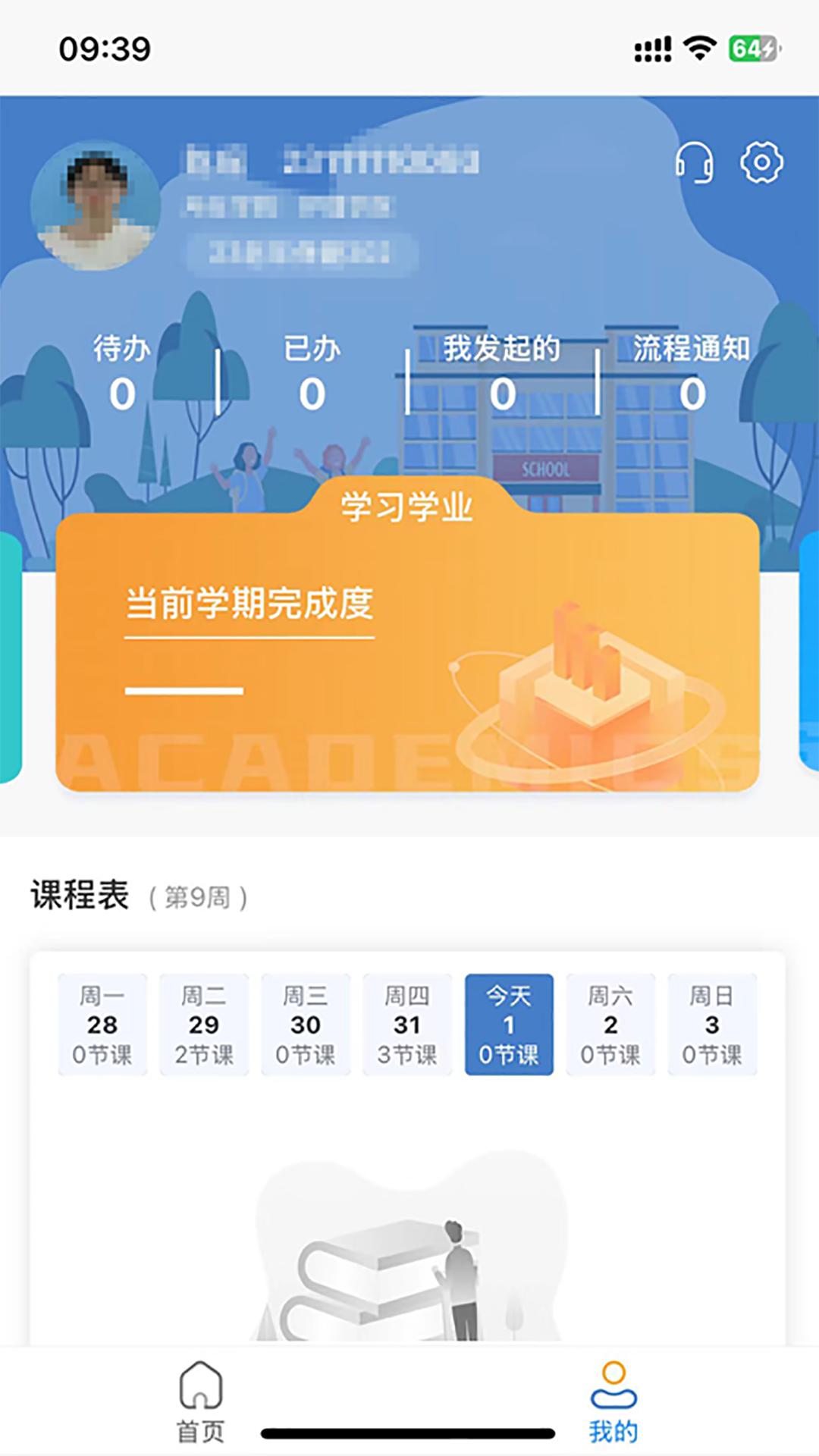The width and height of the screenshot is (819, 1456).
Task: Select 周日 3 in schedule
Action: click(712, 1024)
